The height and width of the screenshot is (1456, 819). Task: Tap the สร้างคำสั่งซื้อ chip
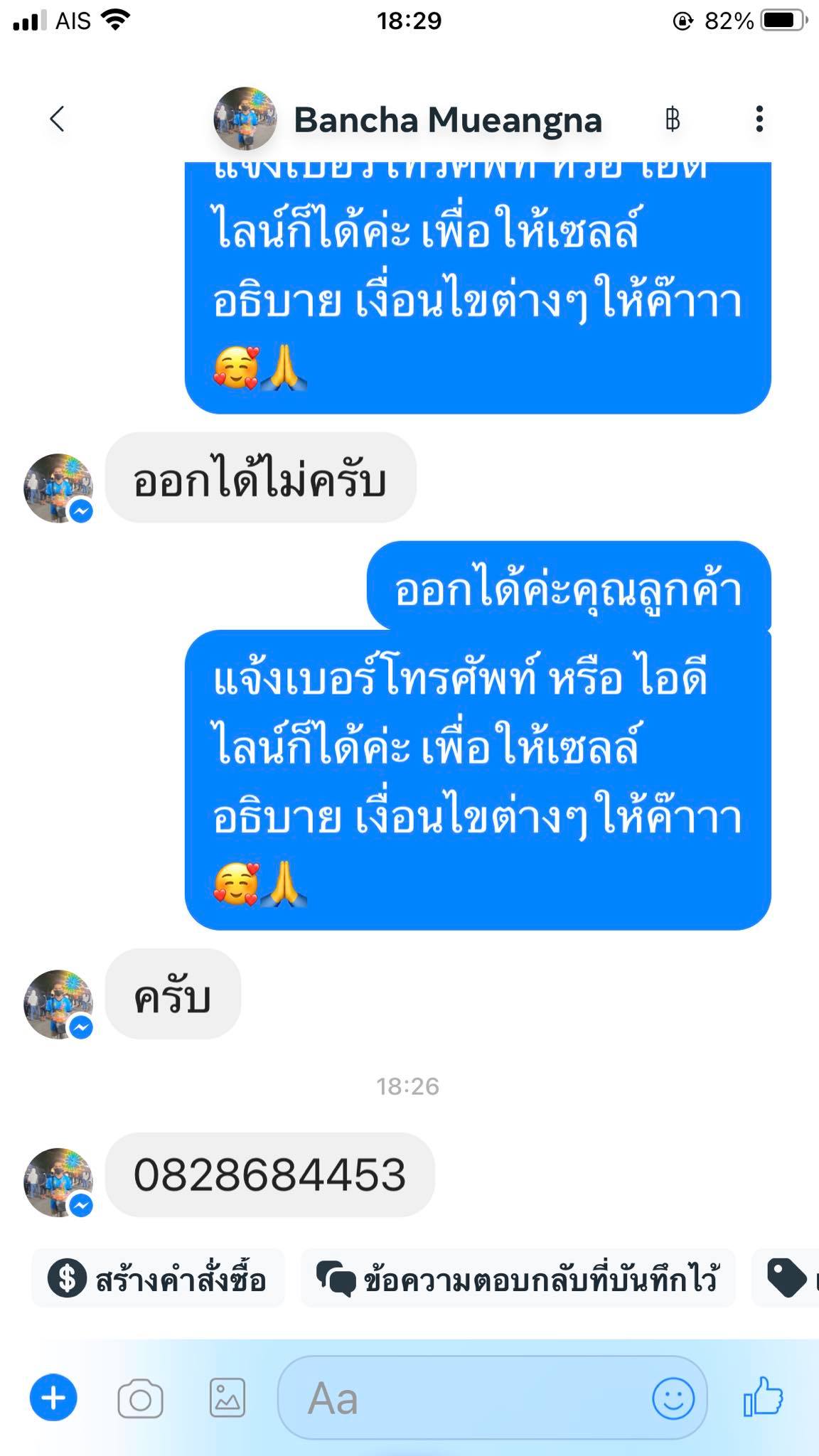click(x=158, y=1279)
